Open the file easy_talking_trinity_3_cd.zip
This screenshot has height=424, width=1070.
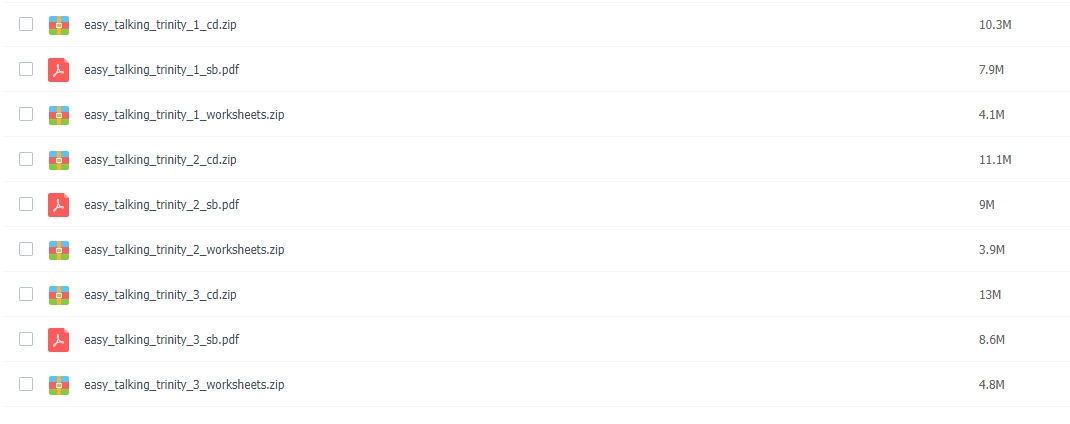click(x=160, y=295)
